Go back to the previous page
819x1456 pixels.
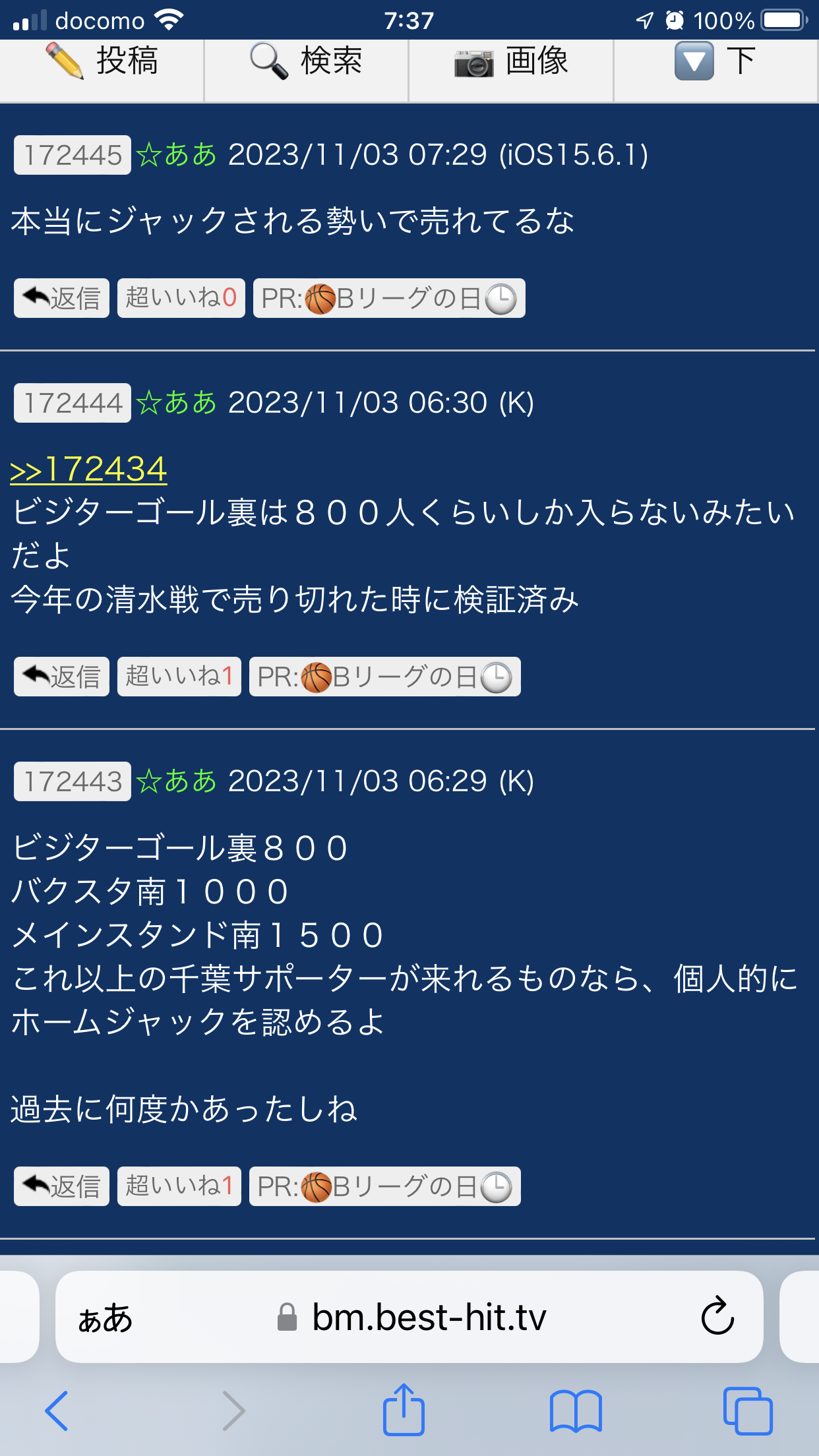(57, 1411)
